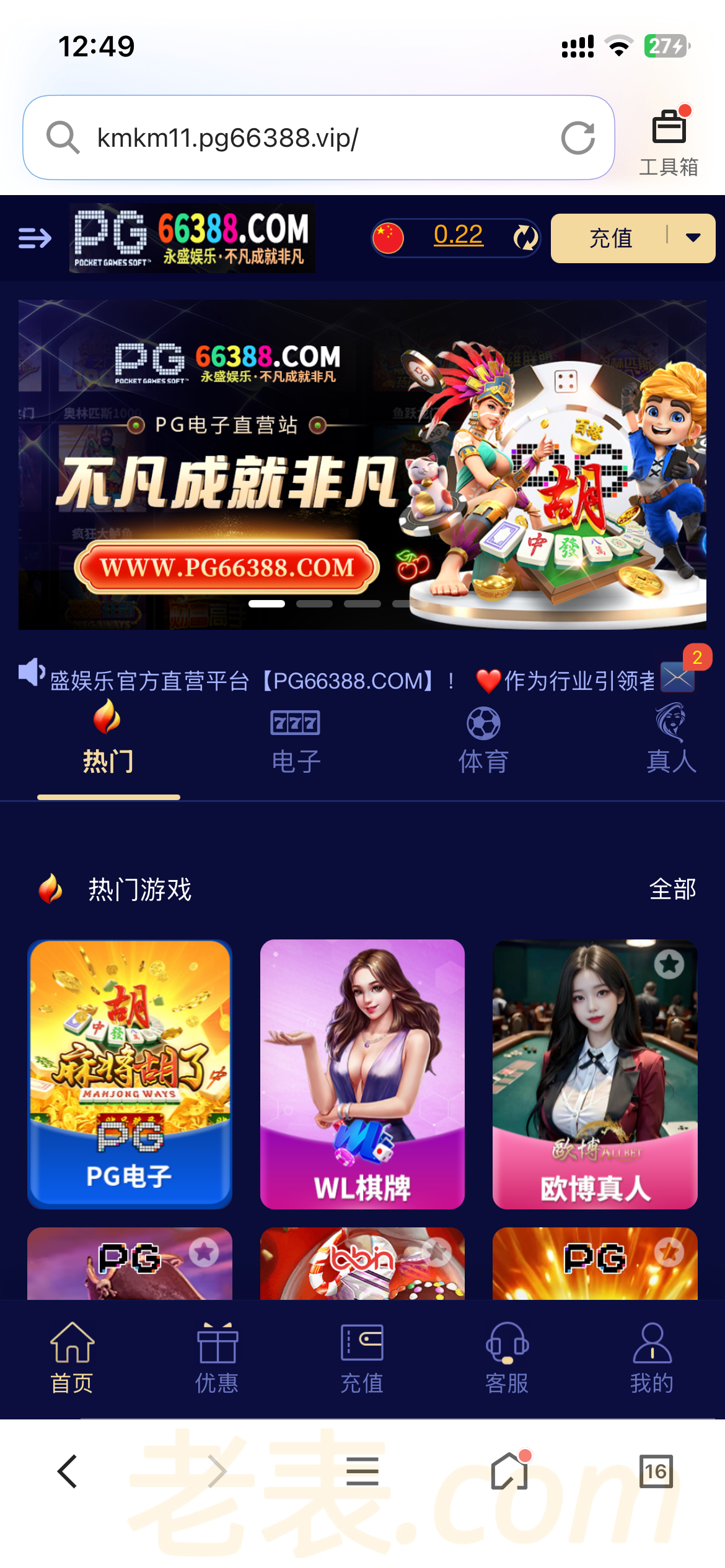Screen dimensions: 725x1568
Task: Open the 我的 profile tab
Action: pyautogui.click(x=652, y=1357)
